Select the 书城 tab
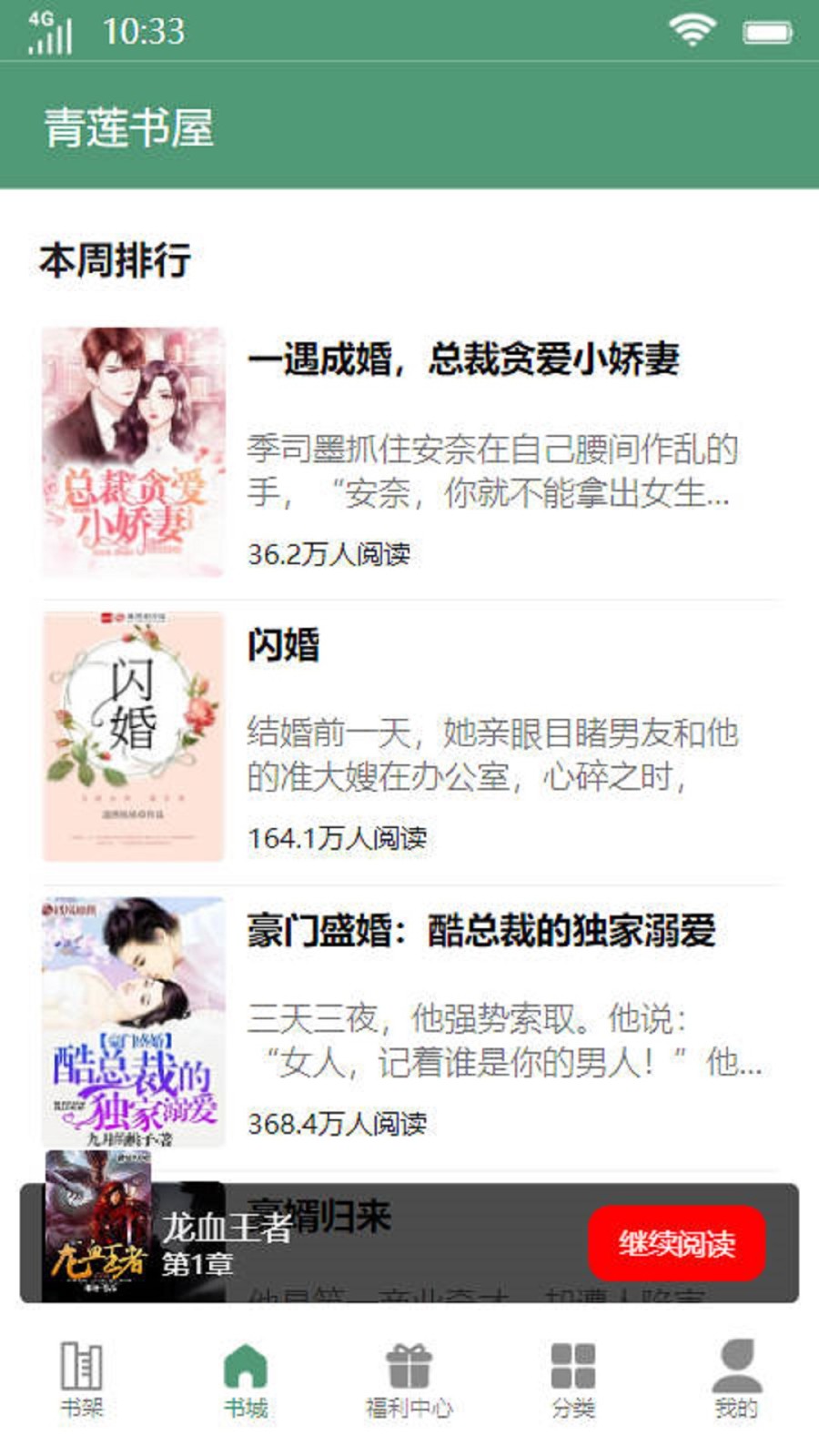This screenshot has width=819, height=1456. pos(246,1380)
